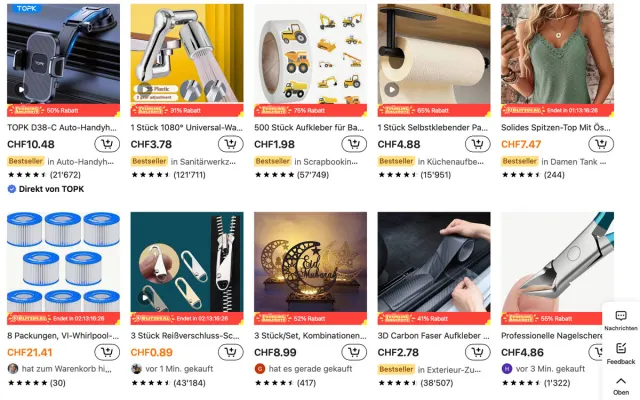Add the CHF8.99 decoration set to cart
Screen dimensions: 640x400
coord(354,352)
